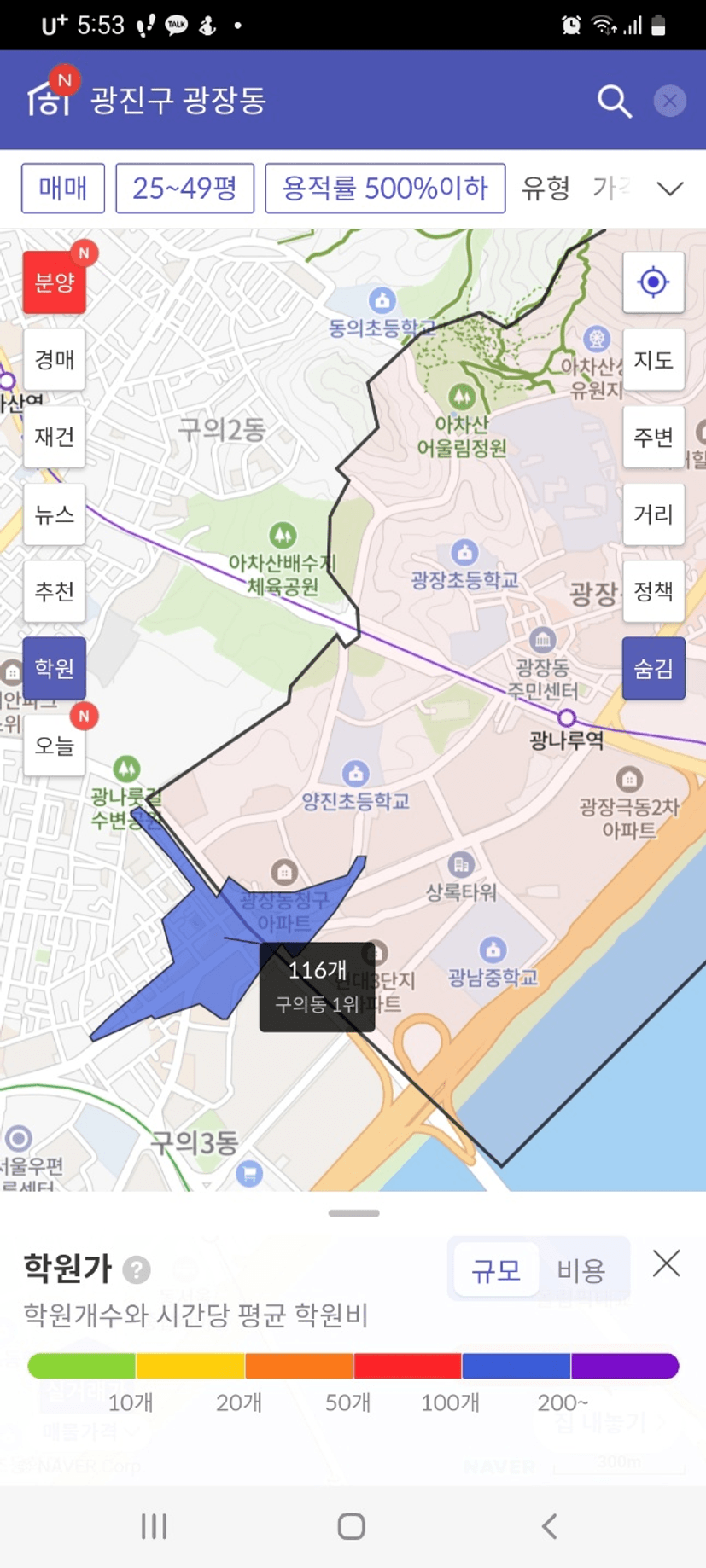Switch to the 비용 tab

pos(581,1270)
